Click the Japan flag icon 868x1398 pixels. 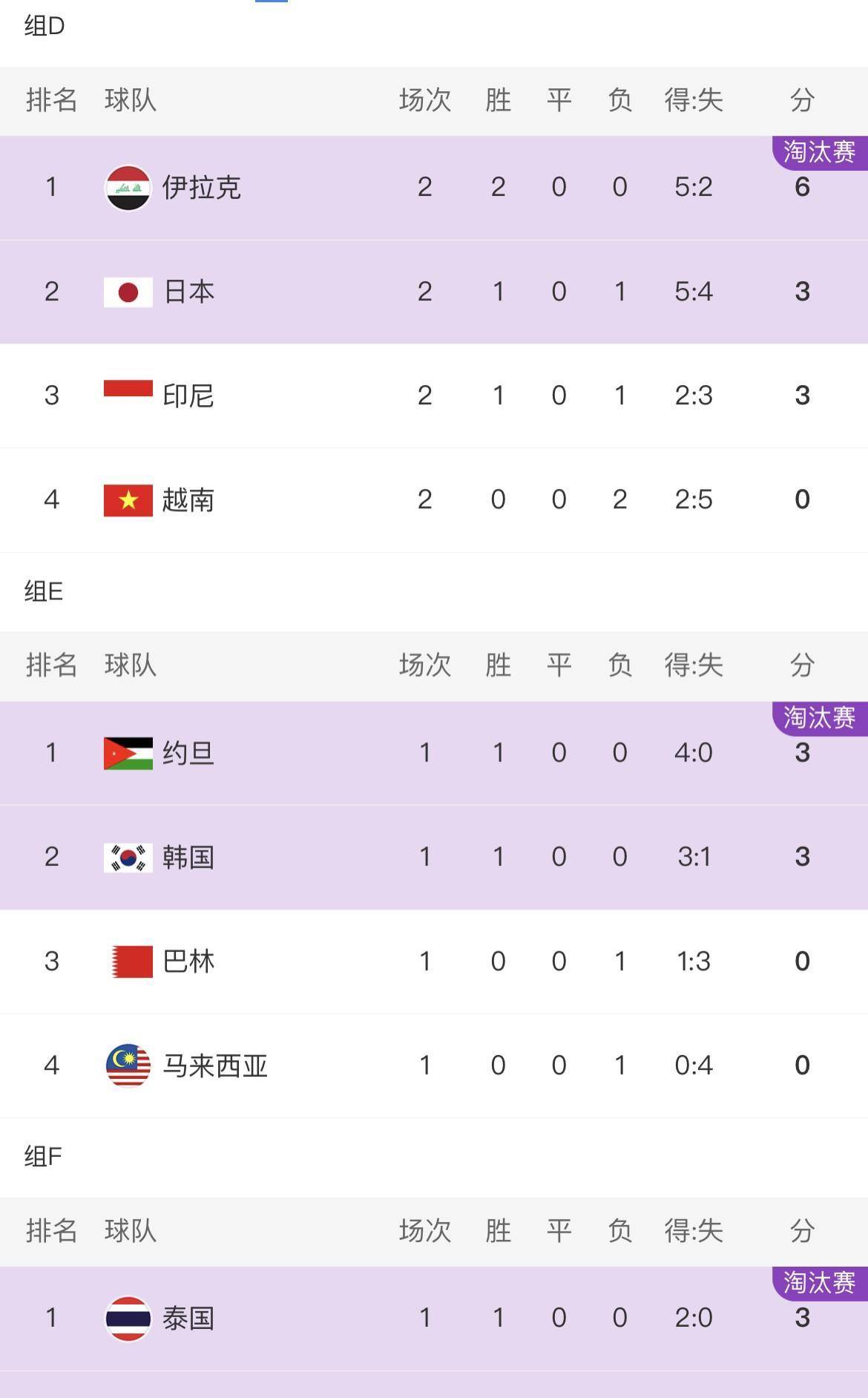tap(128, 292)
